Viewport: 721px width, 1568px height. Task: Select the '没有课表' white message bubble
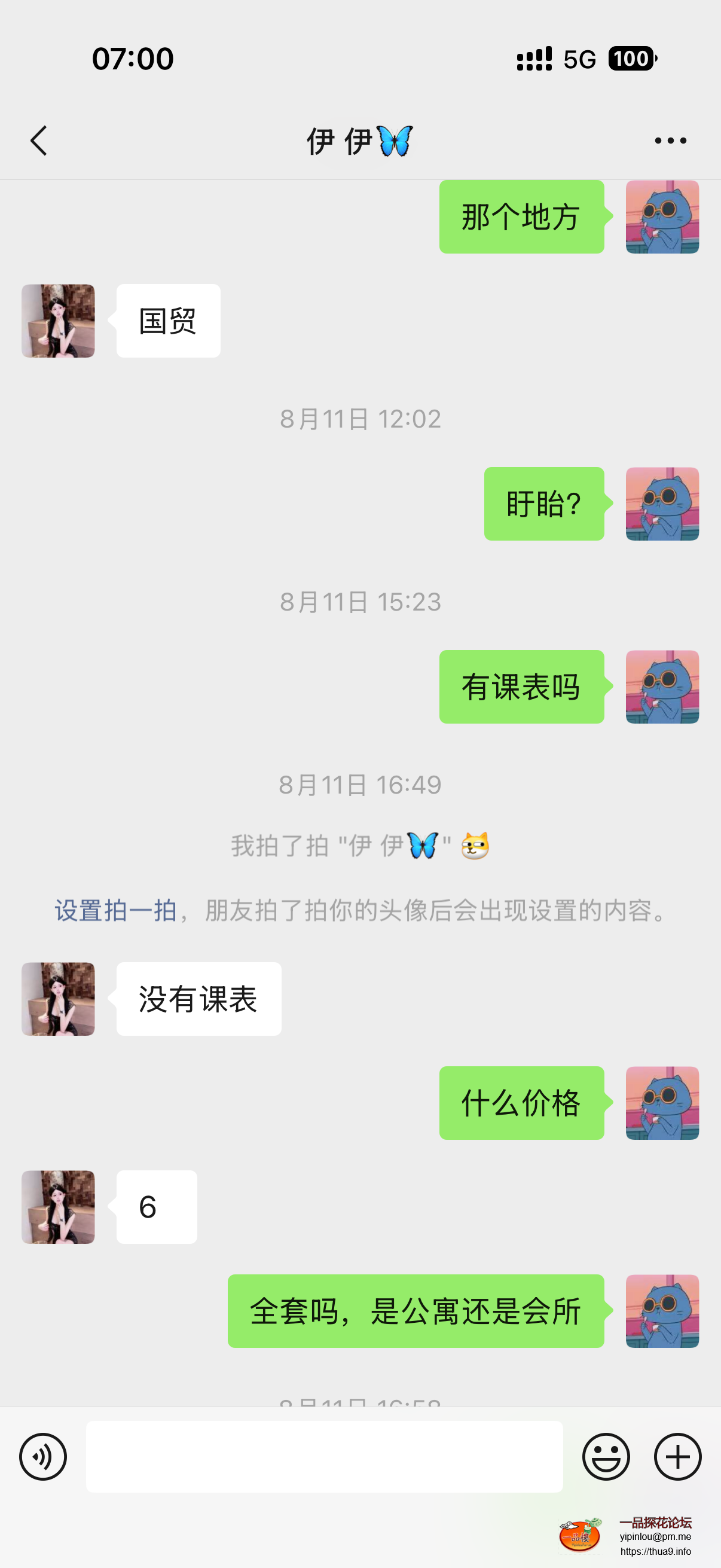pyautogui.click(x=198, y=998)
